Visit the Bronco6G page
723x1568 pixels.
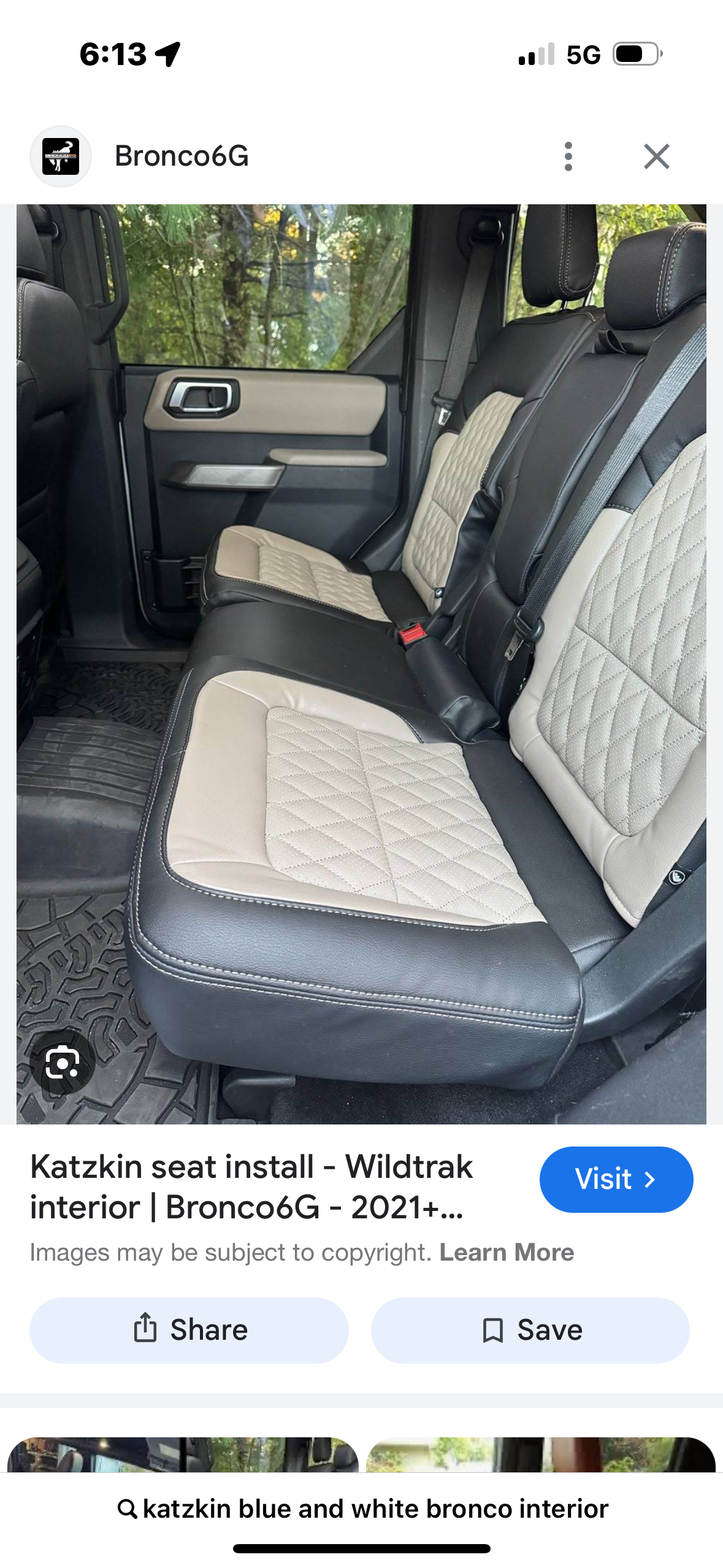coord(616,1179)
